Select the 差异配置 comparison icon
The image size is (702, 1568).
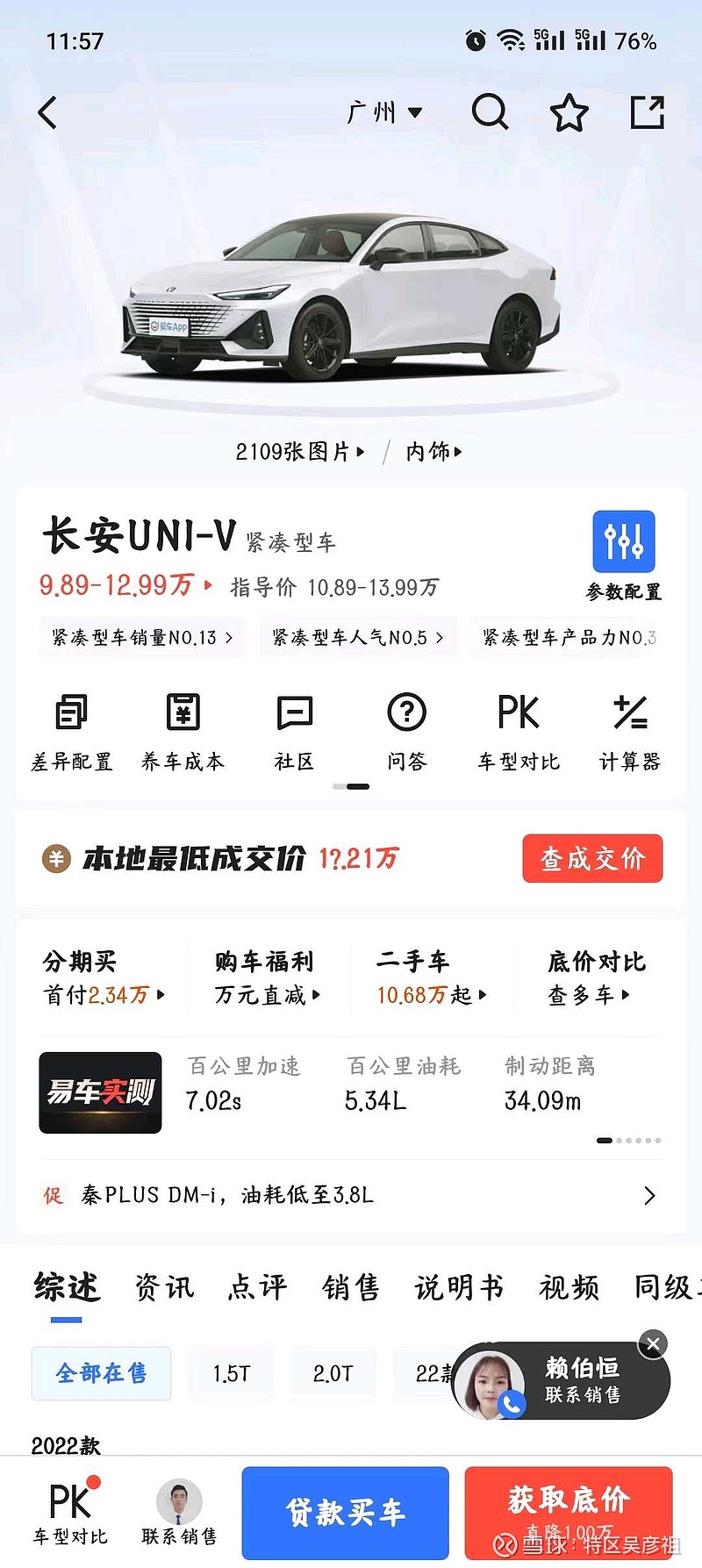tap(71, 728)
